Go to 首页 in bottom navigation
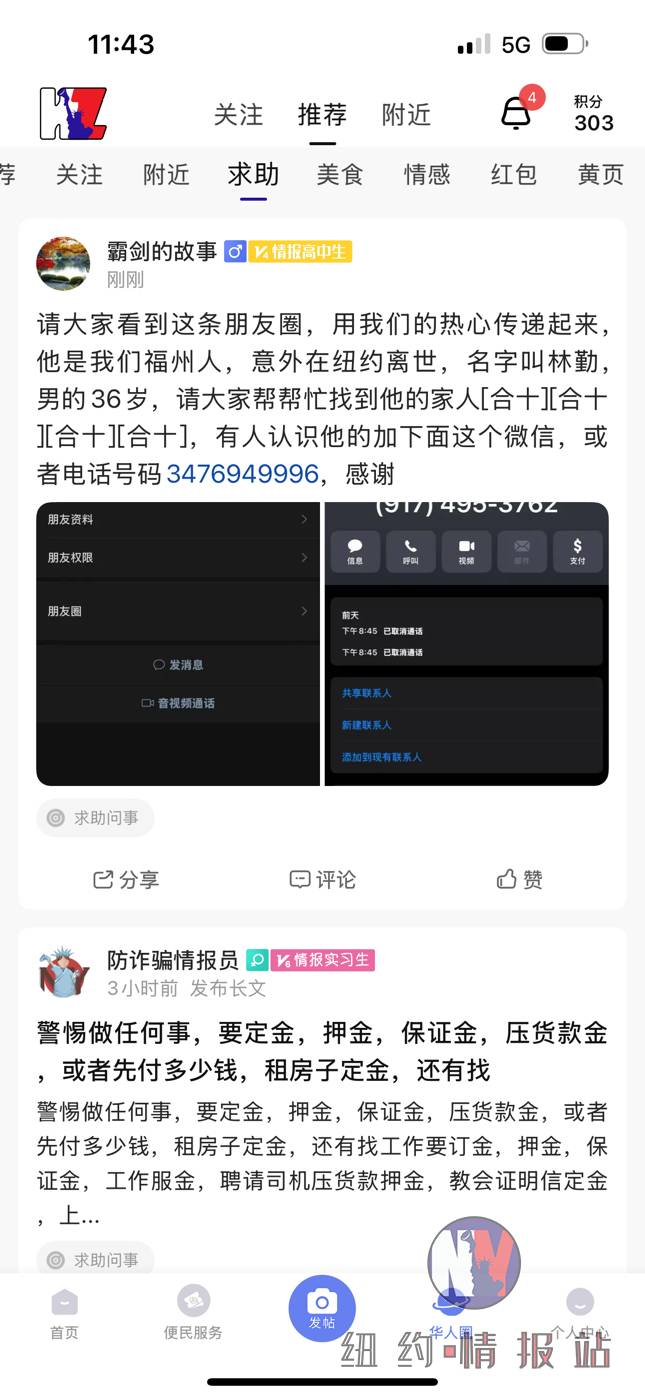This screenshot has width=645, height=1398. pyautogui.click(x=64, y=1313)
